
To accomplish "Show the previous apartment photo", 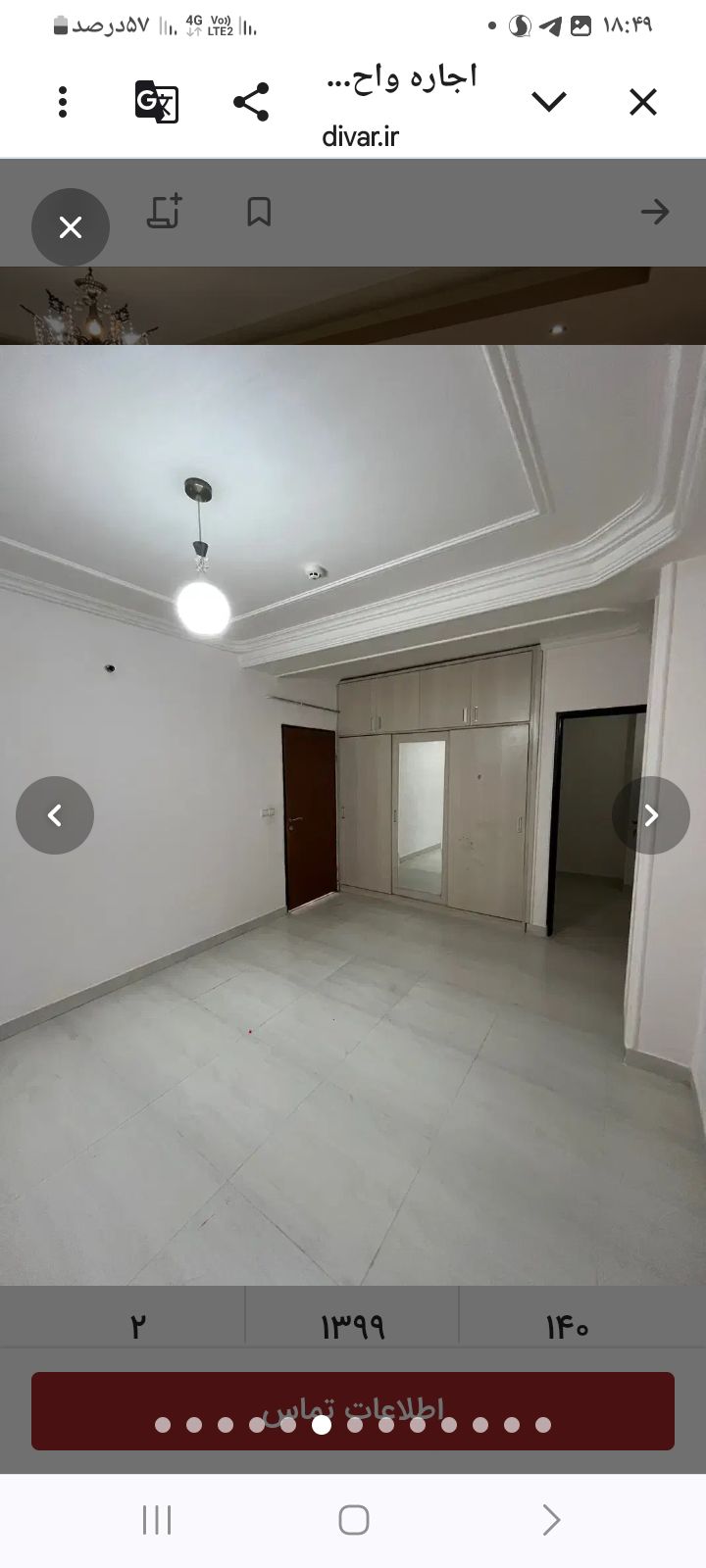I will click(55, 815).
